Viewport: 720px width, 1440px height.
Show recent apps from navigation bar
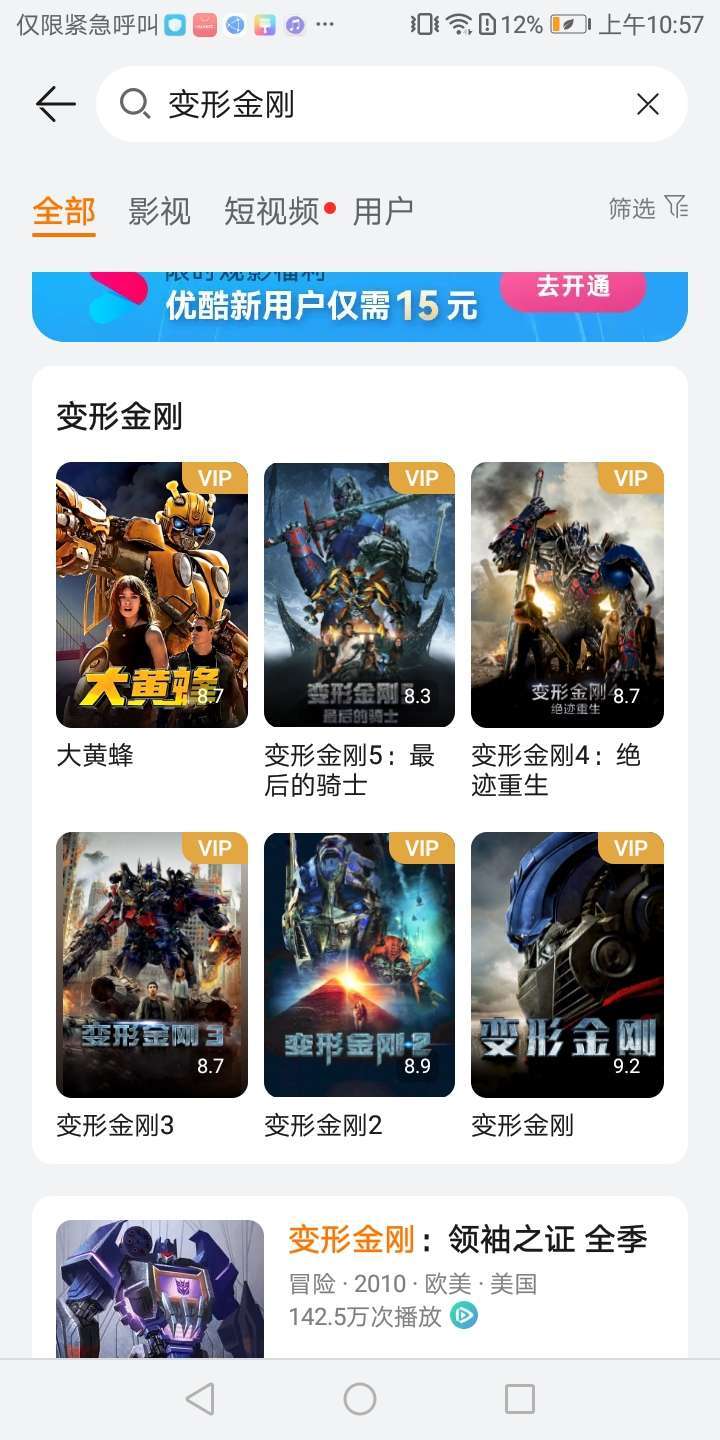520,1399
